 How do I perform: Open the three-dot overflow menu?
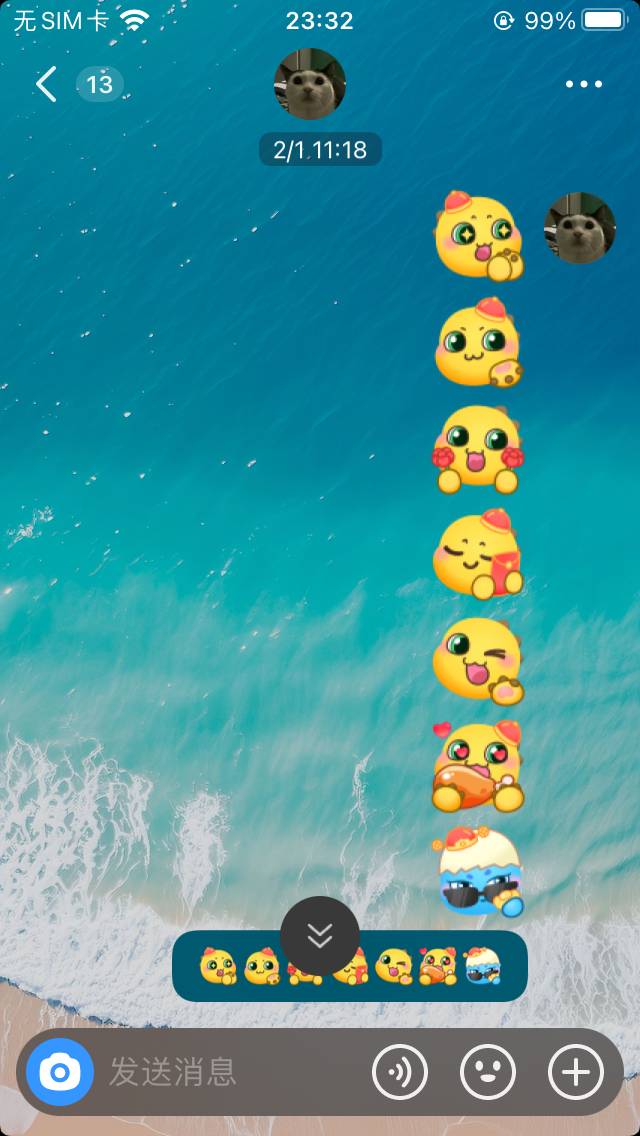click(583, 84)
